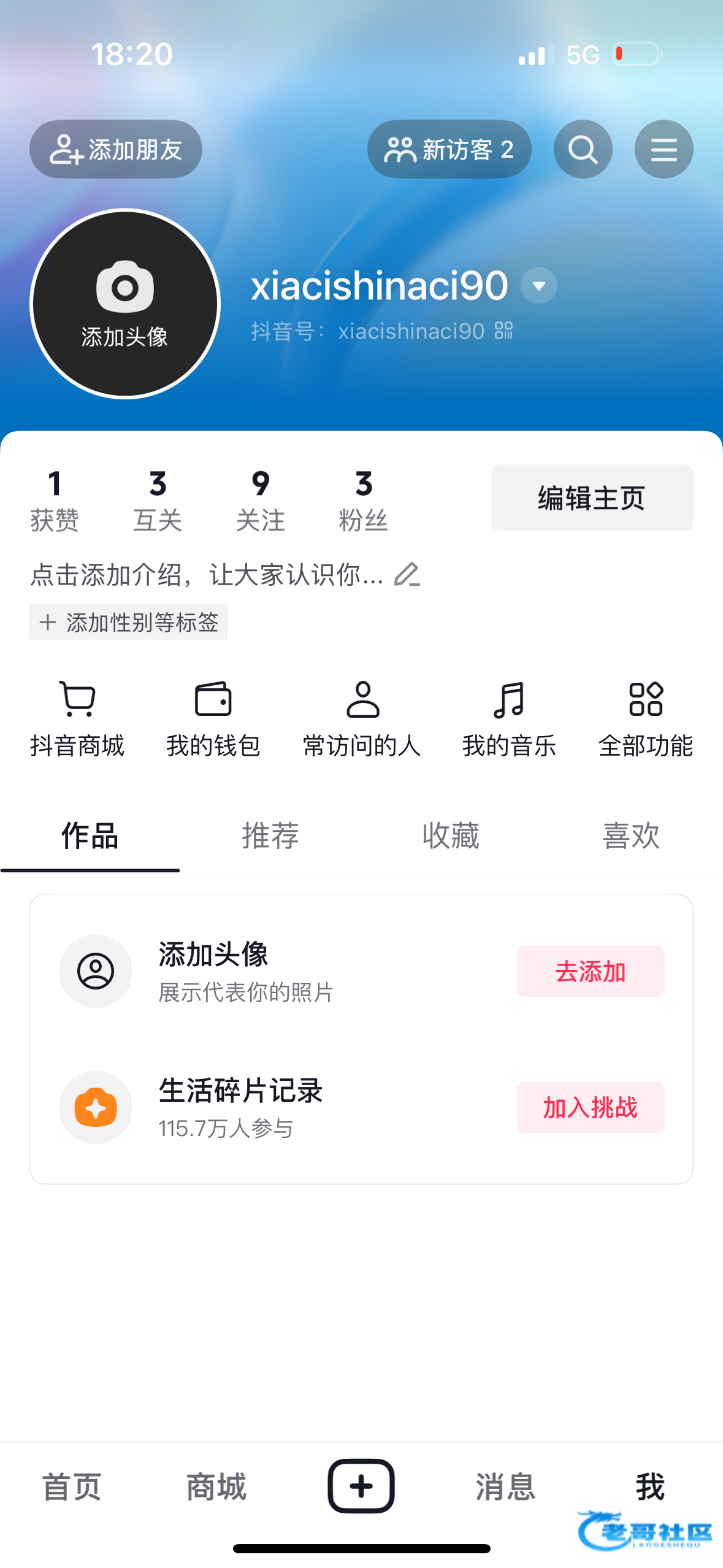Tap the 添加性别等标签 chip
The width and height of the screenshot is (723, 1568).
point(129,622)
